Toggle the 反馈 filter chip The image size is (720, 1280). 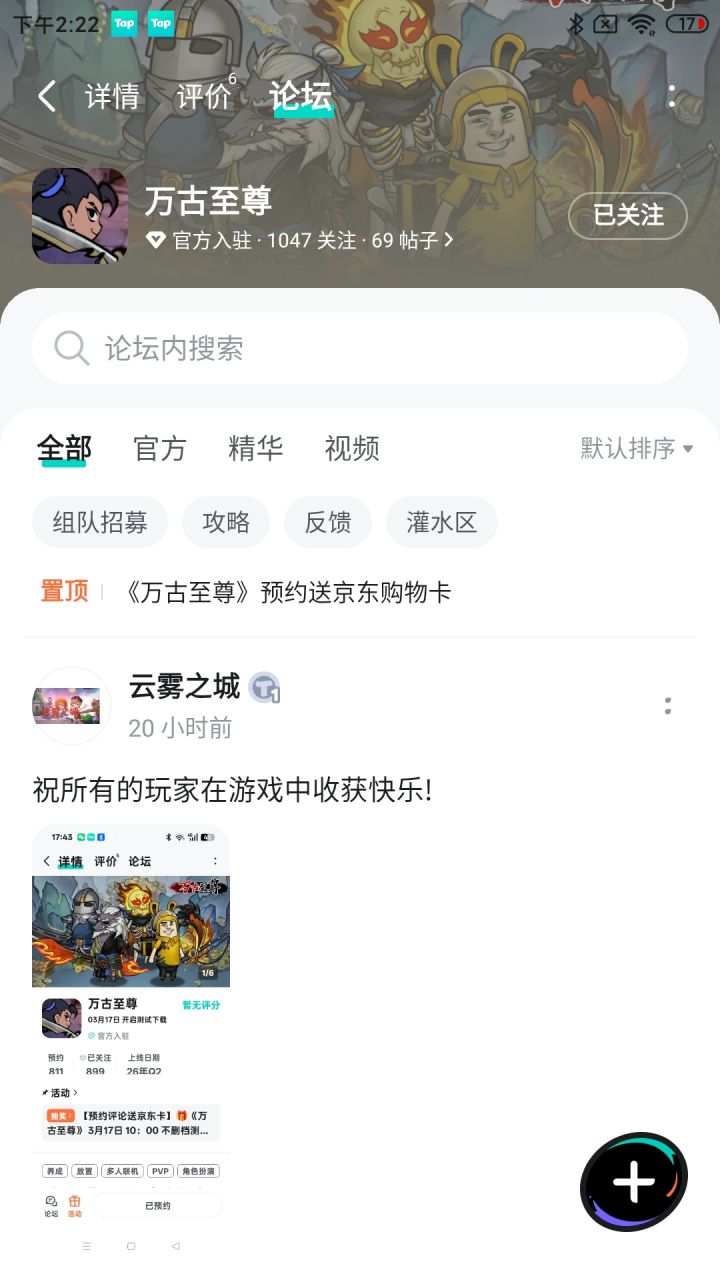(328, 522)
